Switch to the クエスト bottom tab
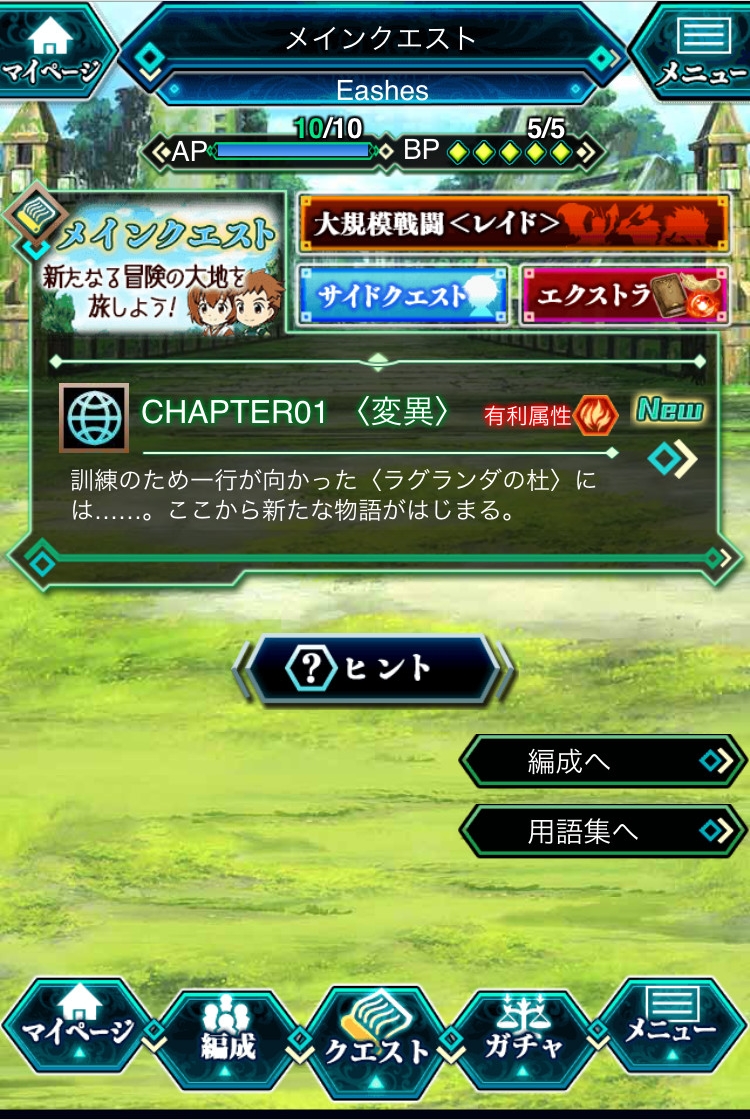Screen dimensions: 750x1120 coord(376,1040)
